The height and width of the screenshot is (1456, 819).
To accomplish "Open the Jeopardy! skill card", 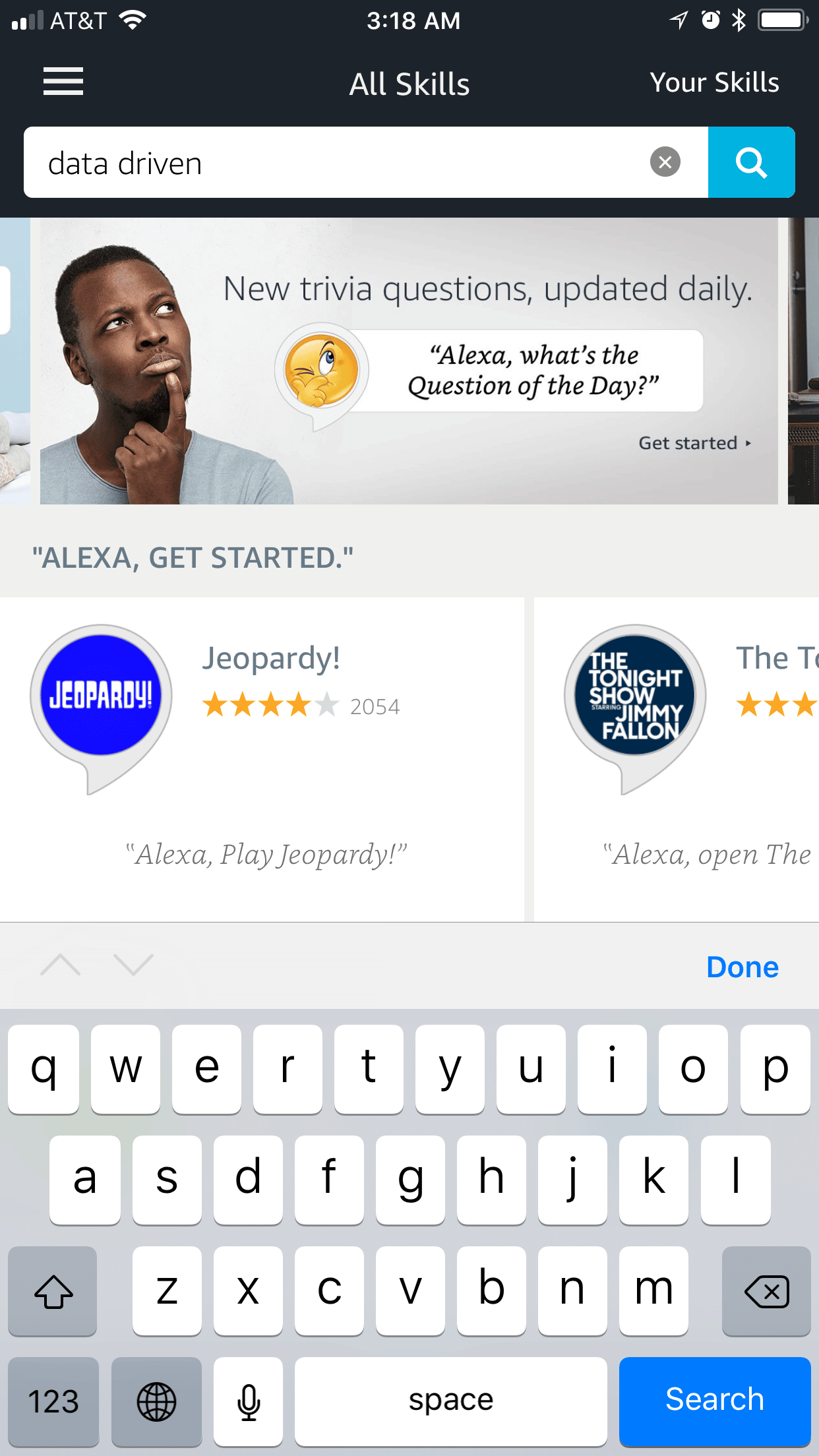I will 262,758.
